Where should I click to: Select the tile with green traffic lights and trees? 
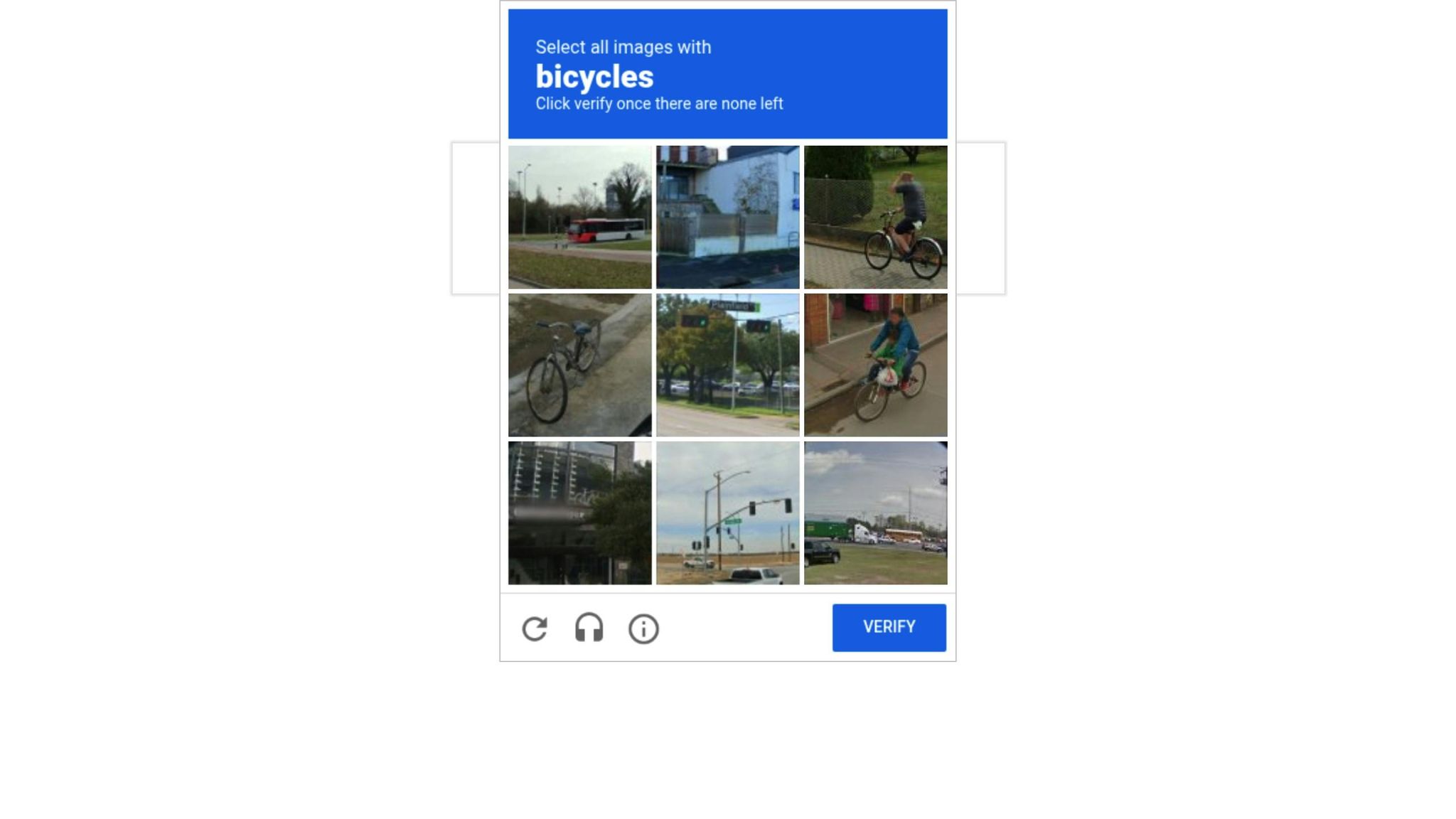[727, 365]
